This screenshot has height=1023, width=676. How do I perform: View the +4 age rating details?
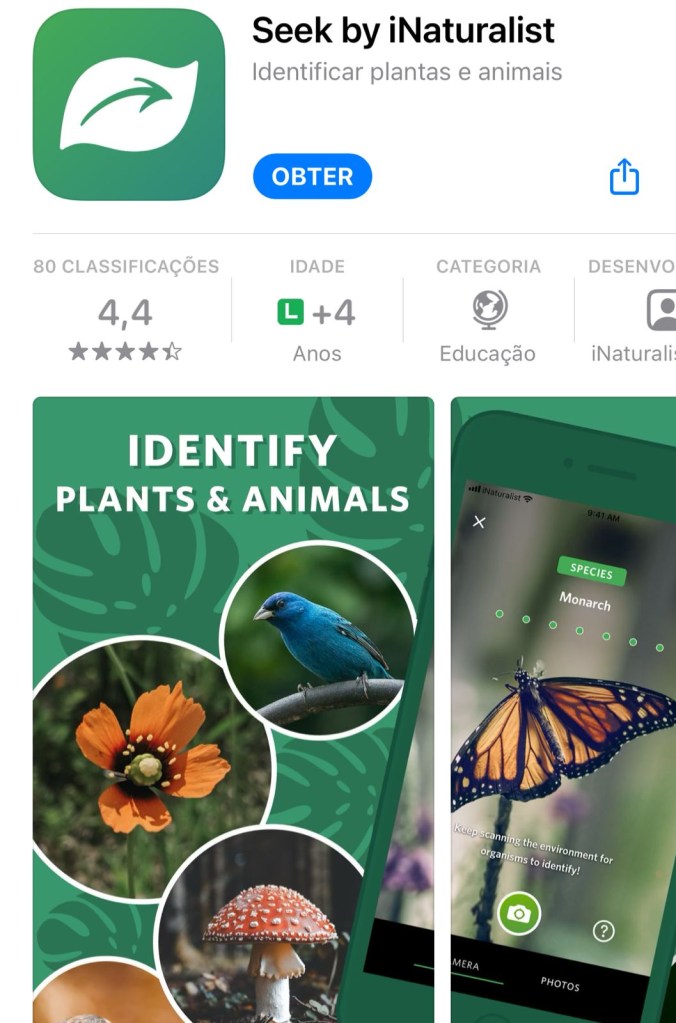pos(317,313)
